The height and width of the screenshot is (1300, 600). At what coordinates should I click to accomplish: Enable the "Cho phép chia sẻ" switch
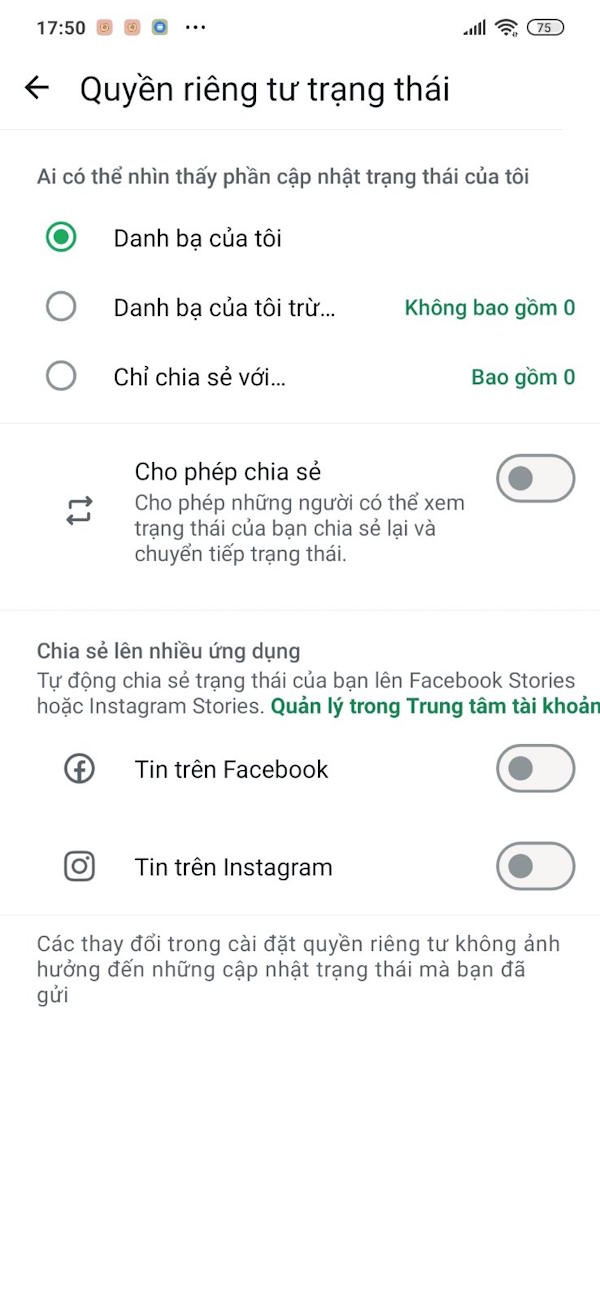pos(535,478)
